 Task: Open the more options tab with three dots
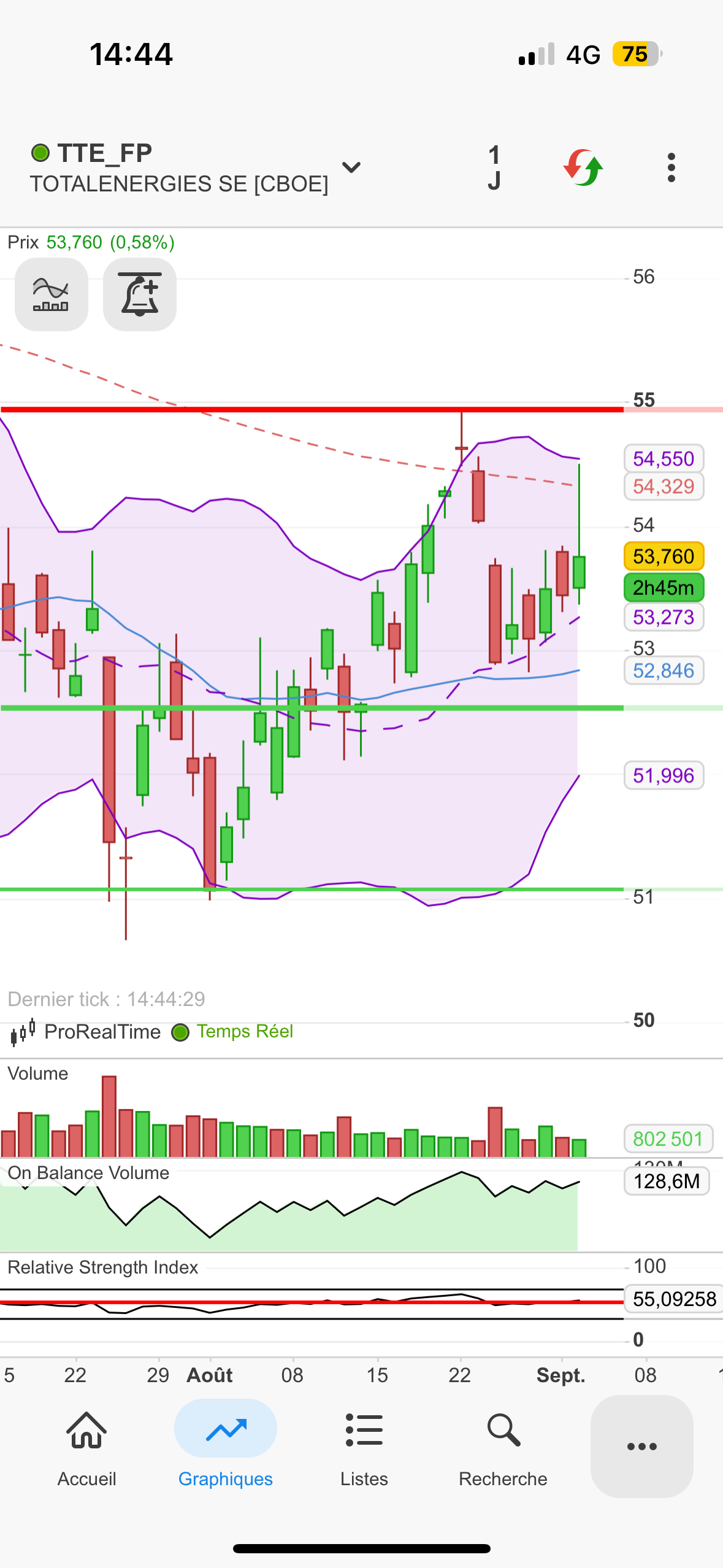click(642, 1447)
